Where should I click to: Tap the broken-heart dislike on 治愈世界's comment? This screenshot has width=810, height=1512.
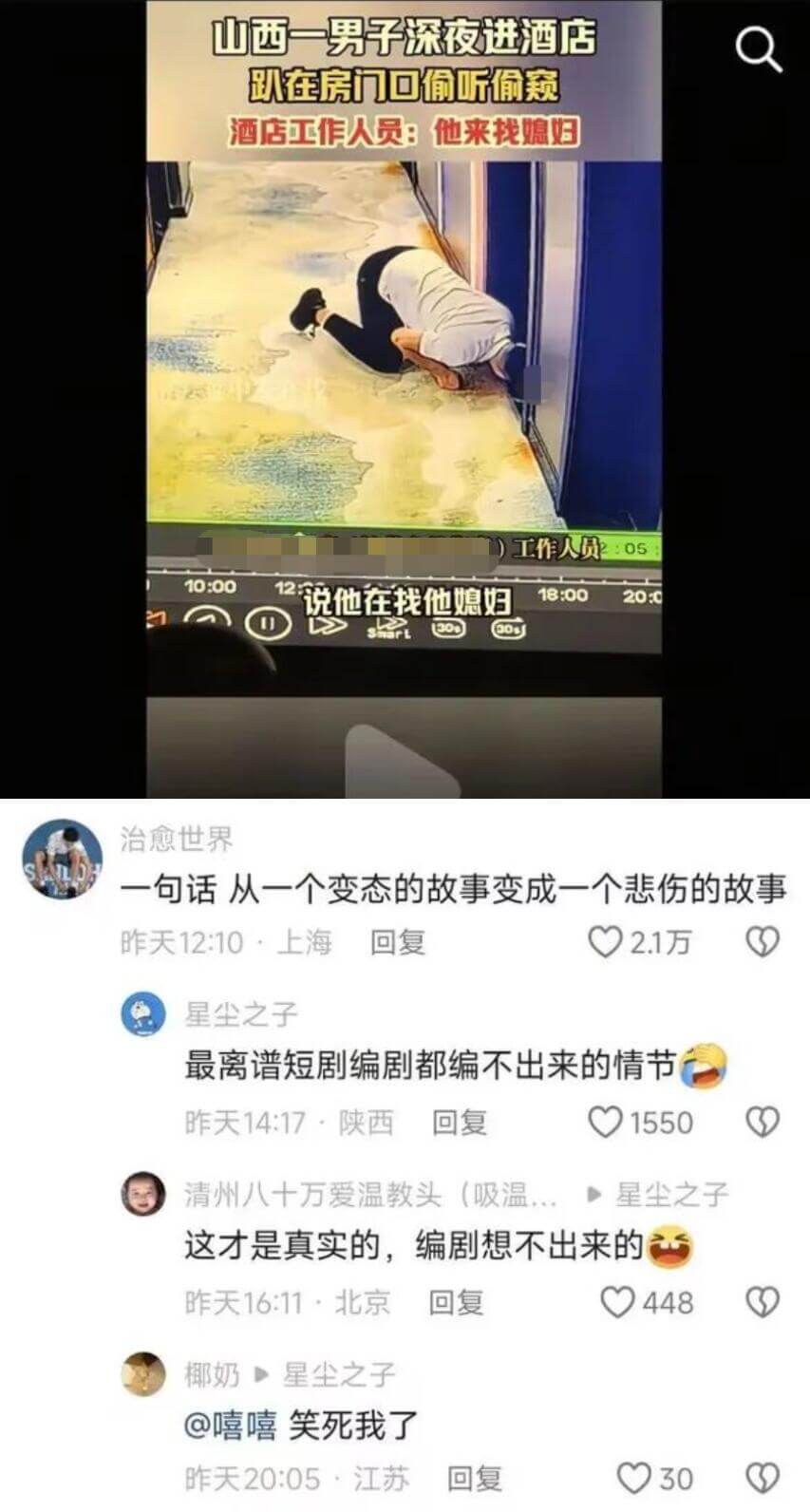[x=763, y=943]
